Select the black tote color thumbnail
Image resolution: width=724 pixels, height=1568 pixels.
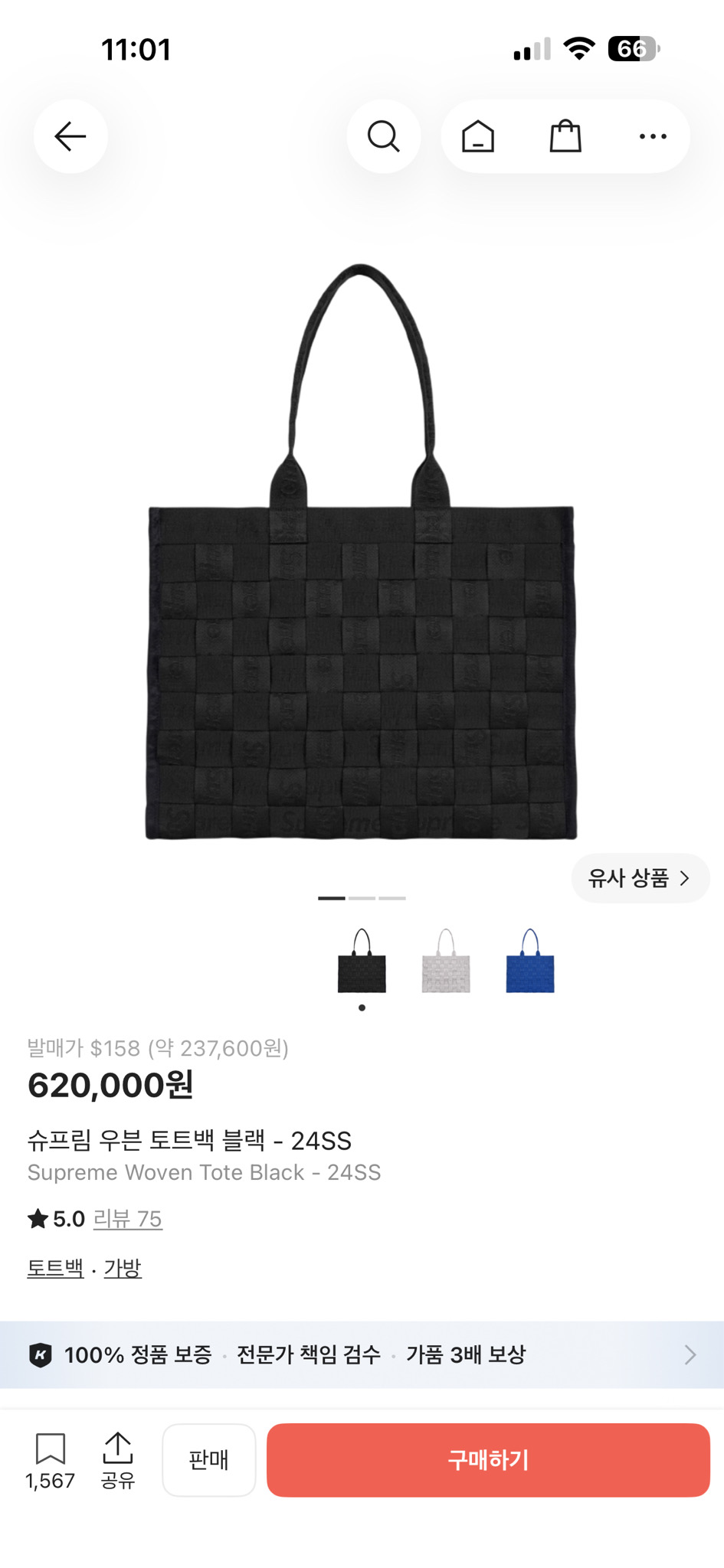click(362, 961)
